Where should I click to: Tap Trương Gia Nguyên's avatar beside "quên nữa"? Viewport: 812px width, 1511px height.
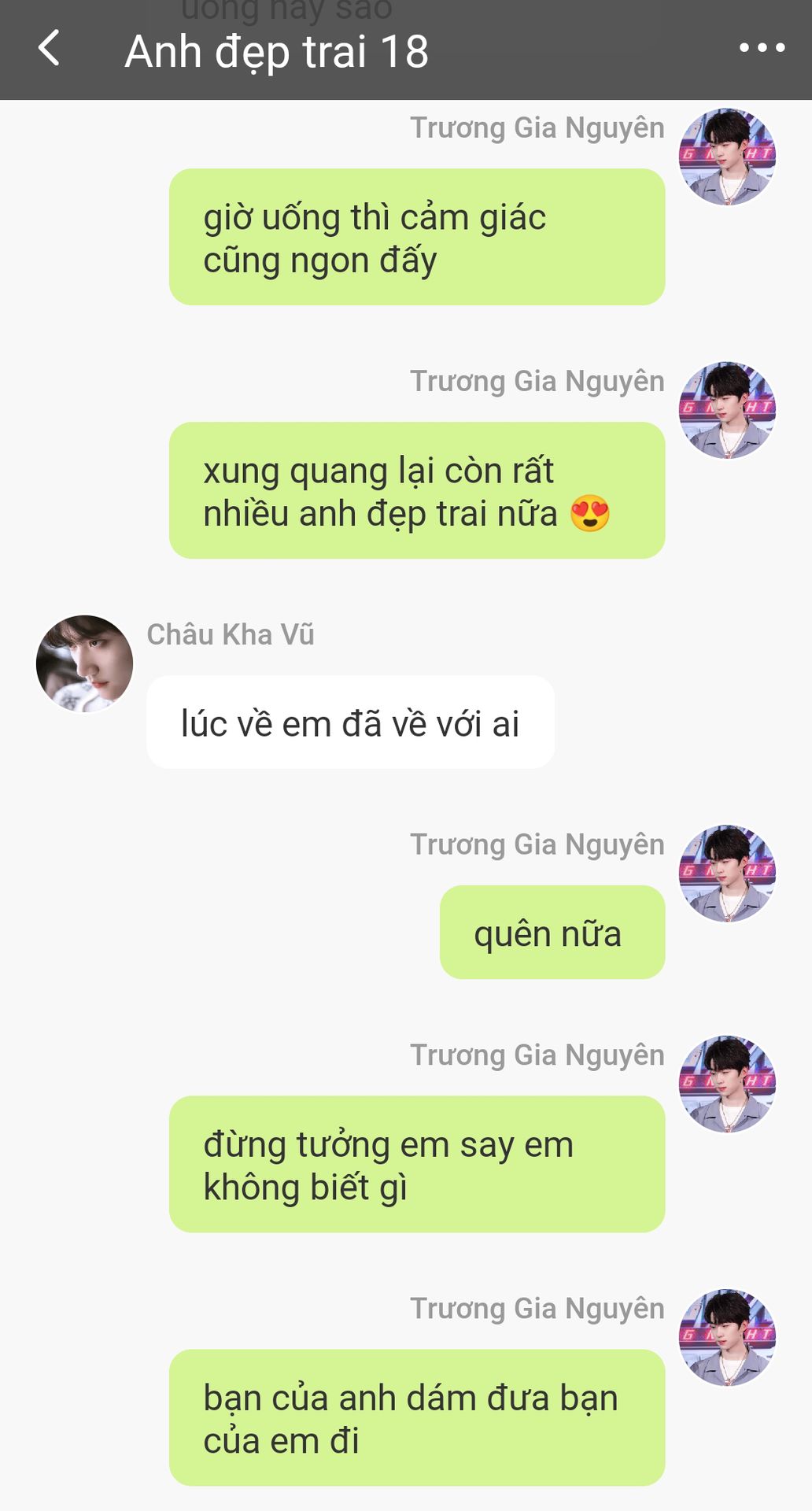[x=727, y=873]
